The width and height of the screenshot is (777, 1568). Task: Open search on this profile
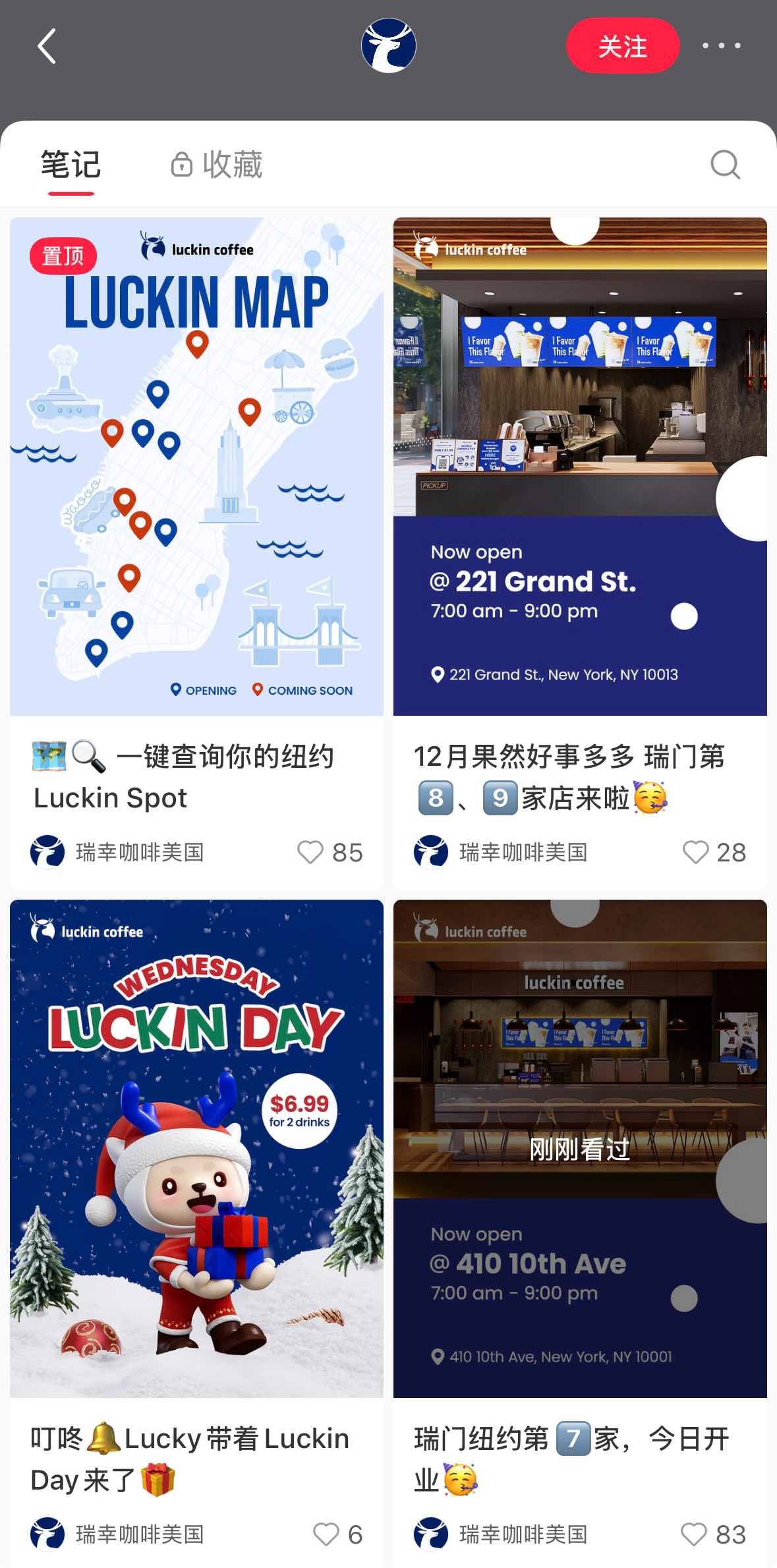[725, 164]
